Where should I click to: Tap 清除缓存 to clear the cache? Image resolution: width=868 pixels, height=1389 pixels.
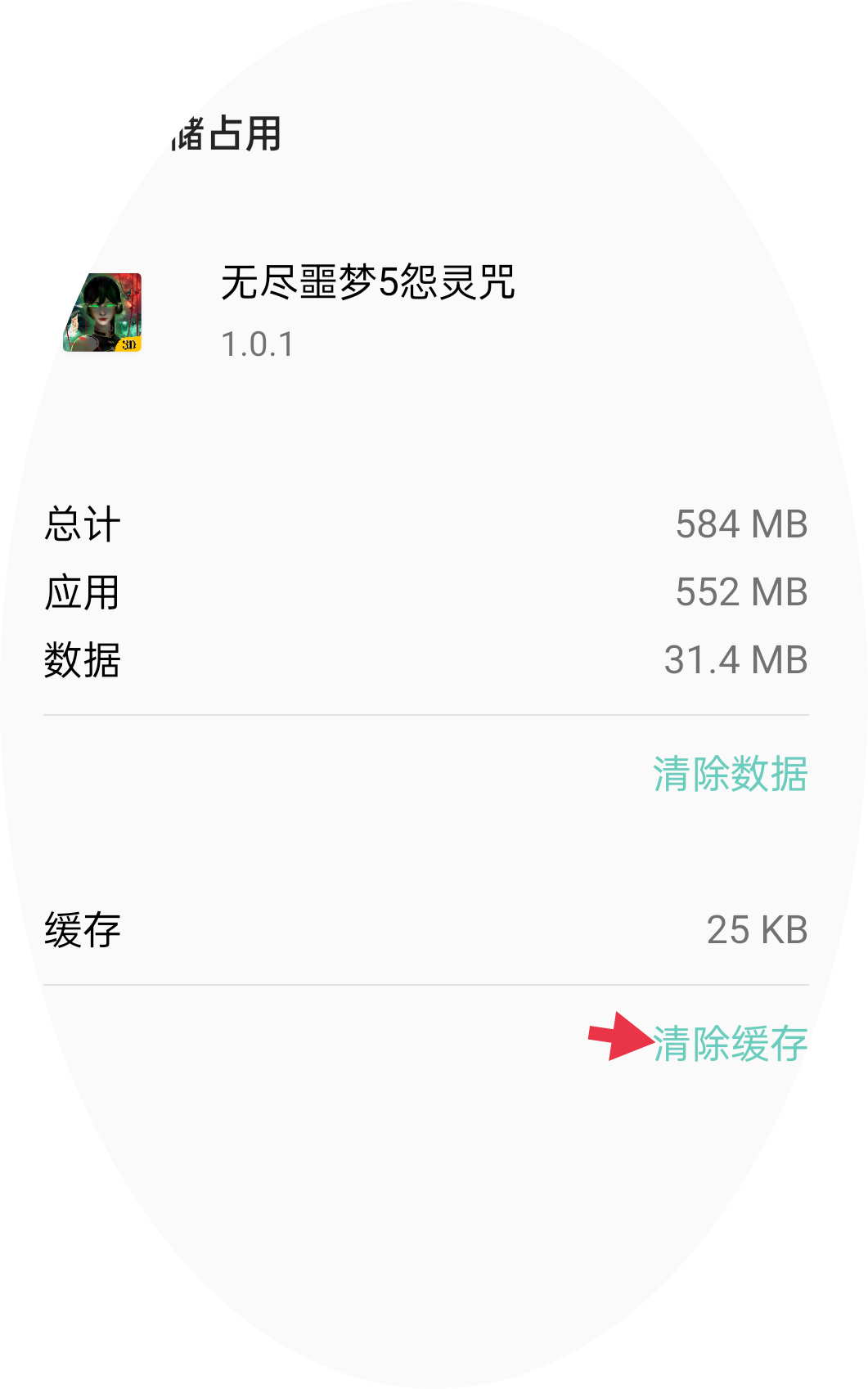coord(730,1042)
